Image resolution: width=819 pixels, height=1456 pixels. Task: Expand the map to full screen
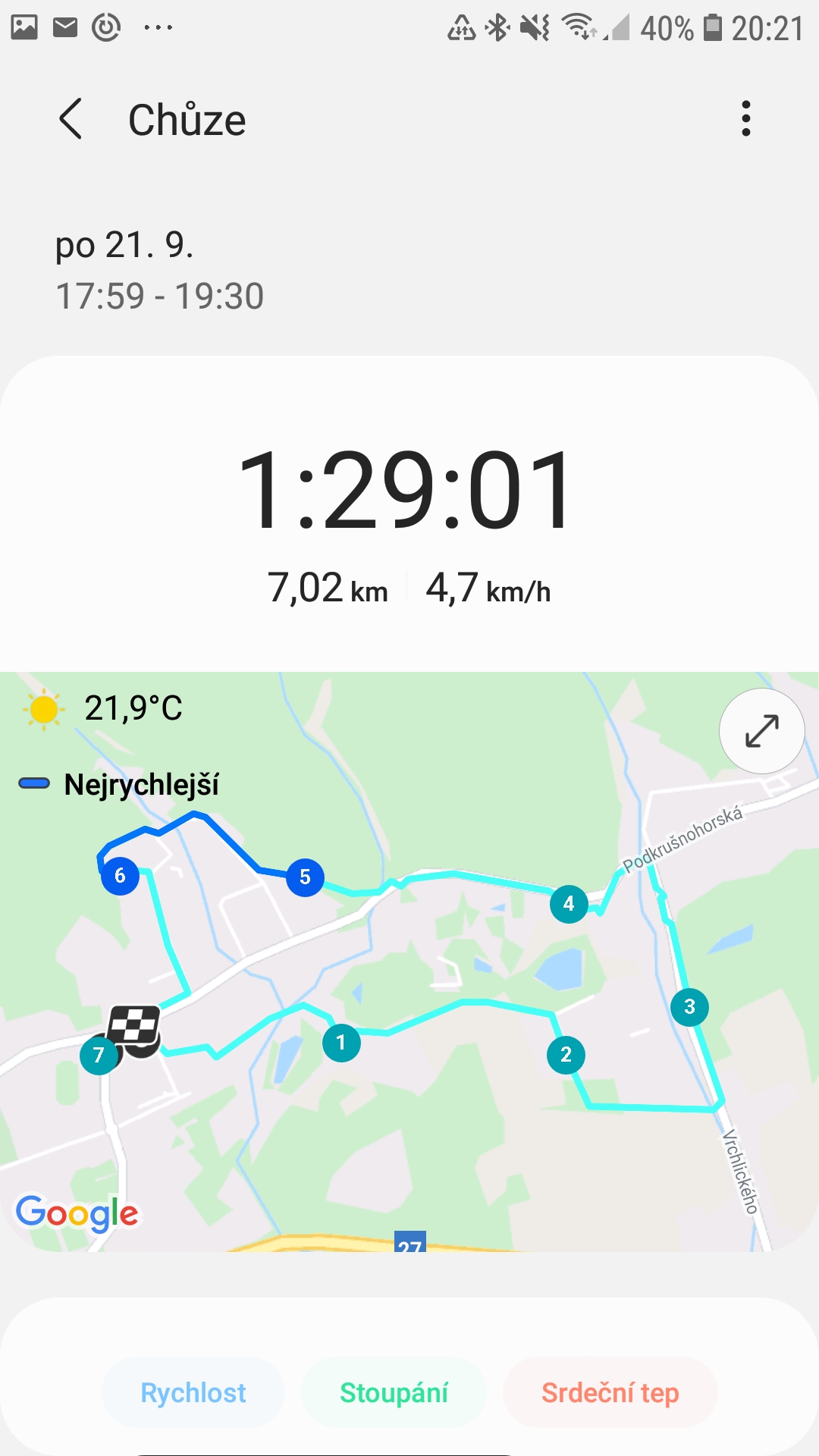coord(761,731)
